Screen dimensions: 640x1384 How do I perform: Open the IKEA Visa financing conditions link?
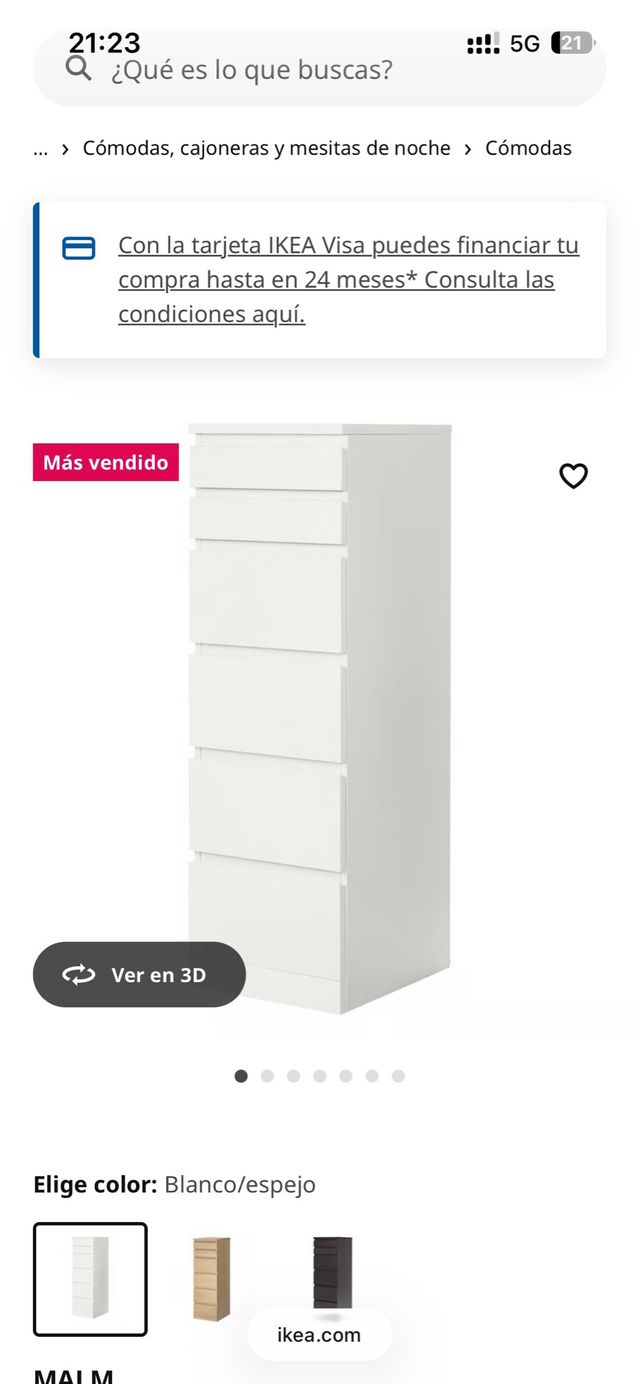click(x=348, y=279)
